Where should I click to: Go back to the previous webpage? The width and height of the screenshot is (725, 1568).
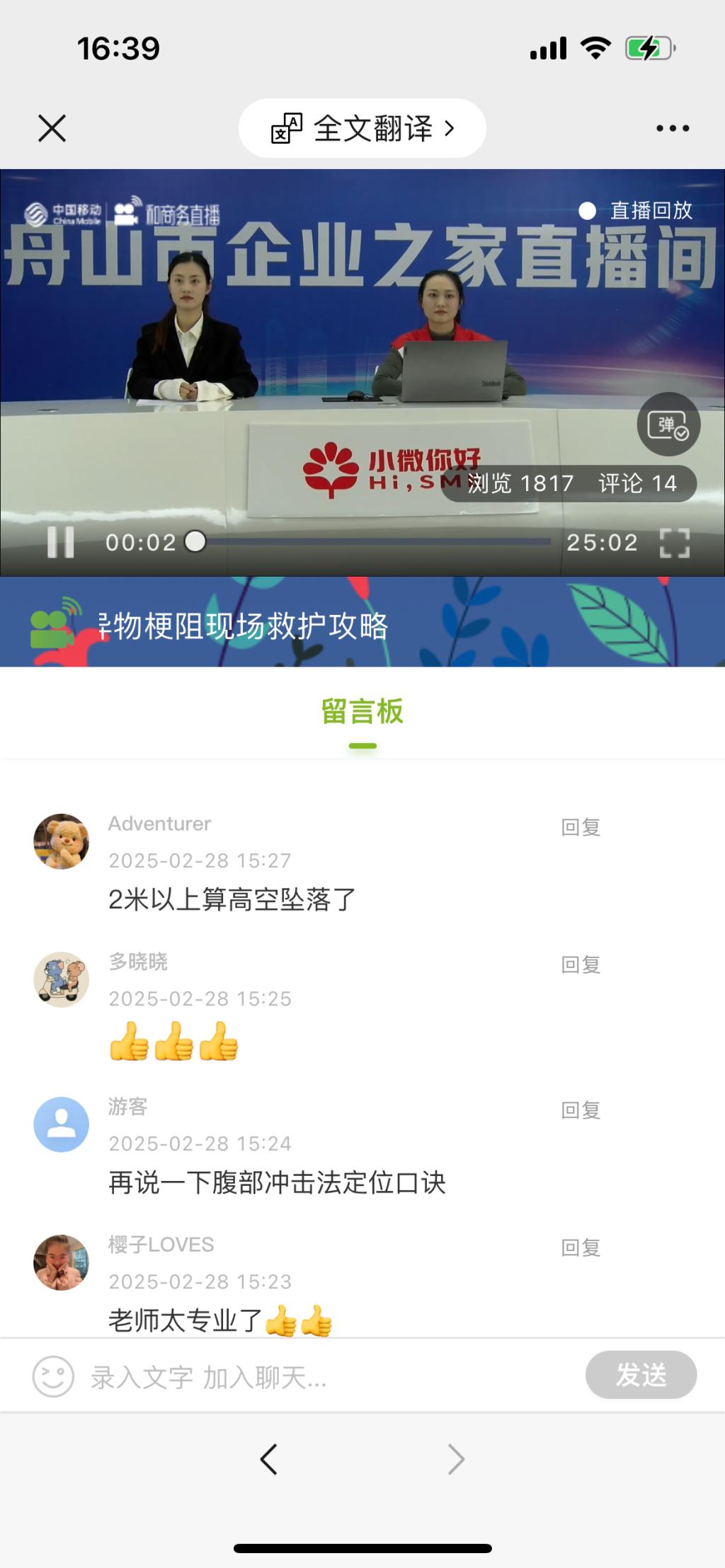pos(268,1459)
